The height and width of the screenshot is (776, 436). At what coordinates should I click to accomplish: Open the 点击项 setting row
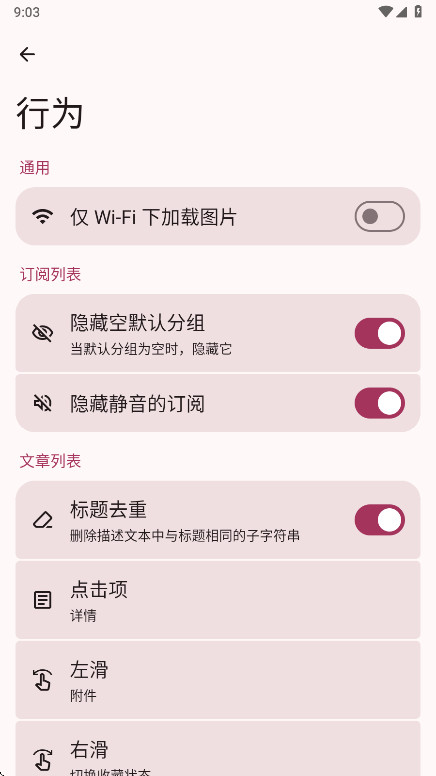[x=218, y=600]
